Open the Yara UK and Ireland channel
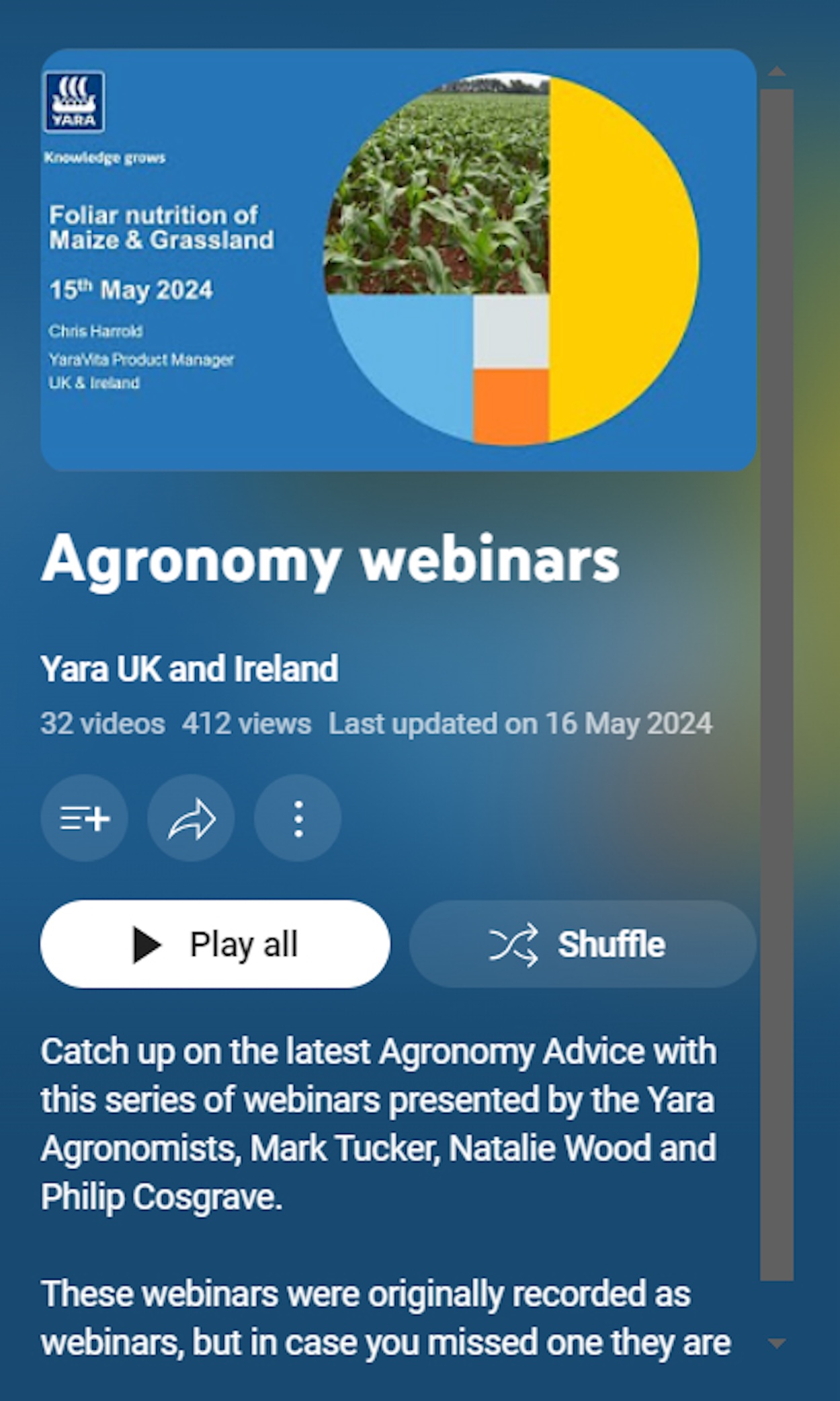 pyautogui.click(x=190, y=669)
